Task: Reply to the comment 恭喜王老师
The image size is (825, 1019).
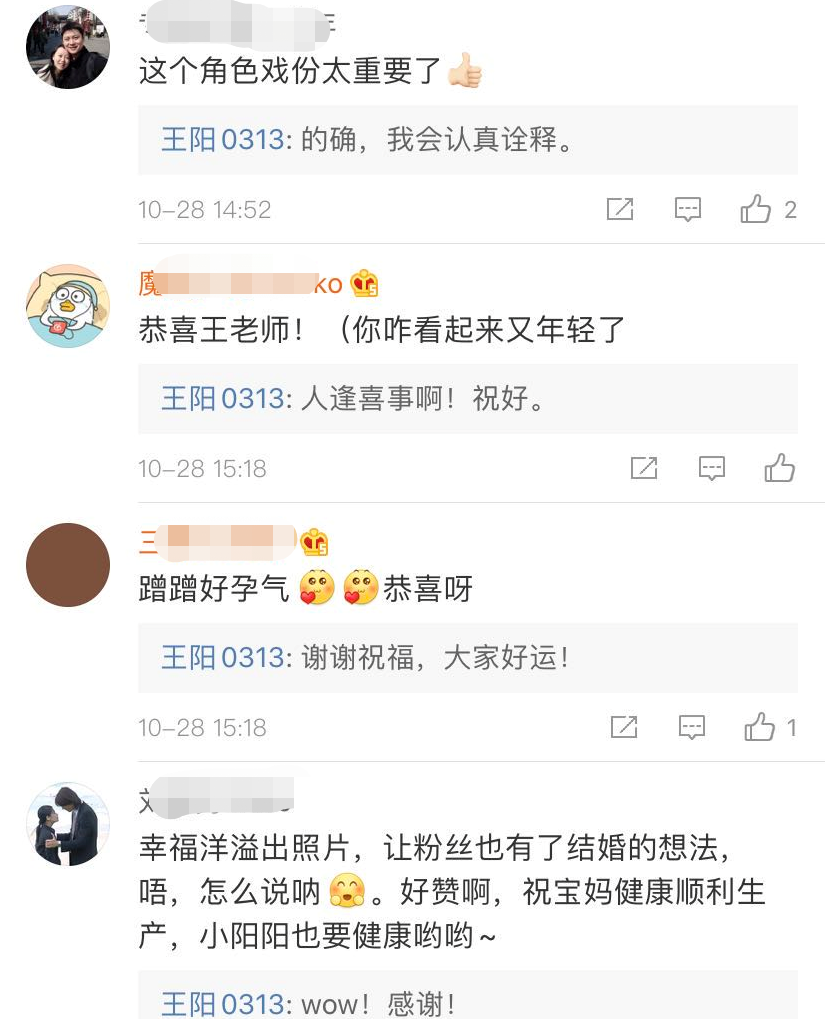Action: [712, 468]
